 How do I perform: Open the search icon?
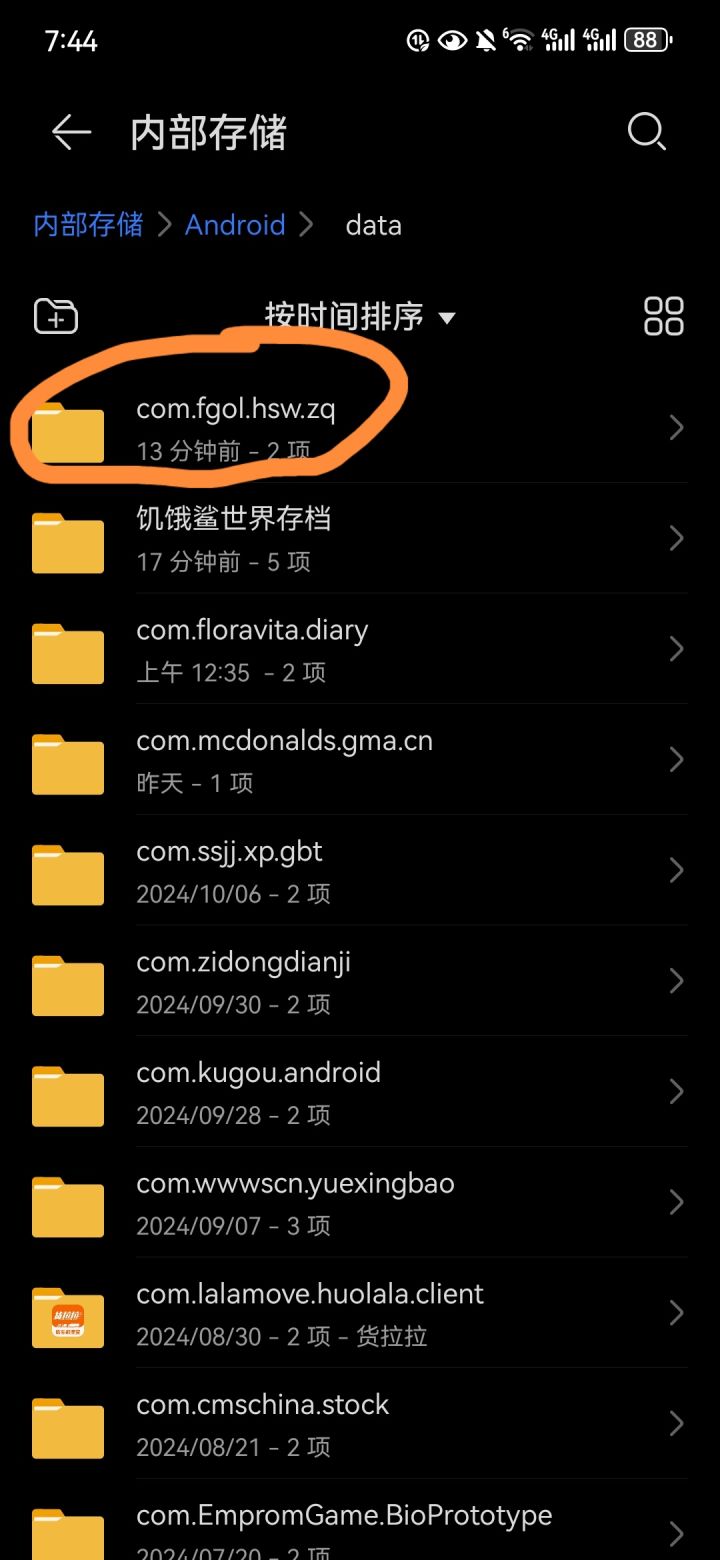(646, 131)
